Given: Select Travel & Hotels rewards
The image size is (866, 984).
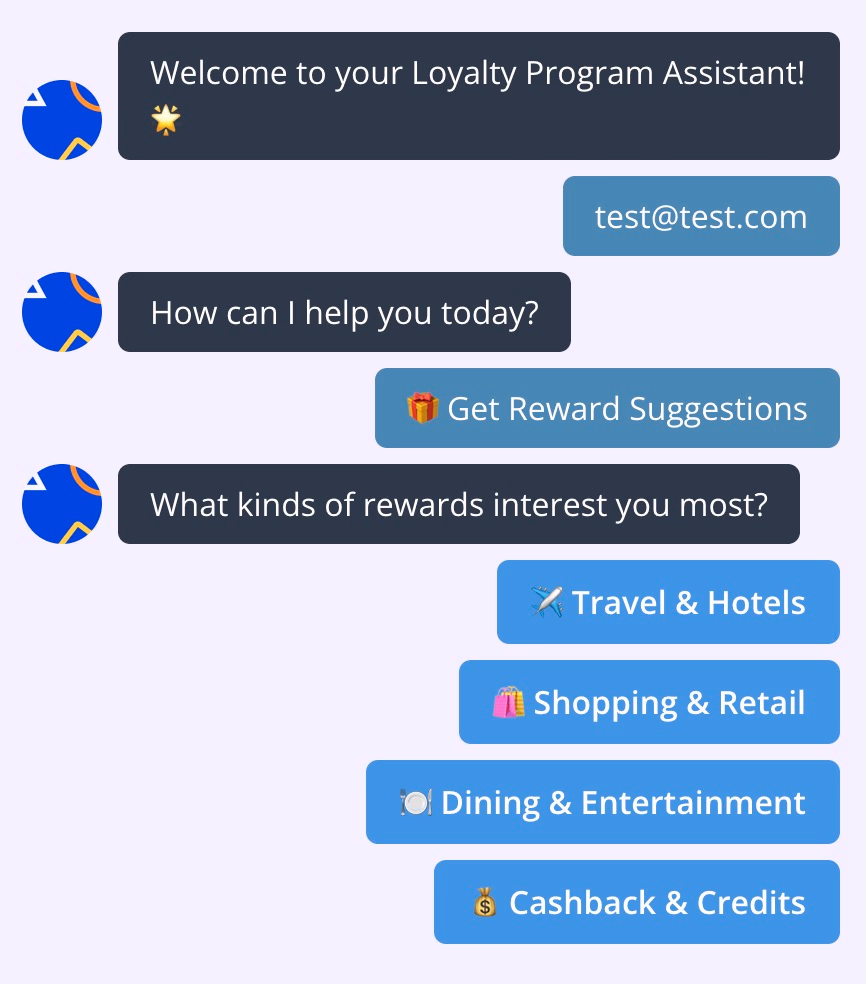Looking at the screenshot, I should click(668, 602).
